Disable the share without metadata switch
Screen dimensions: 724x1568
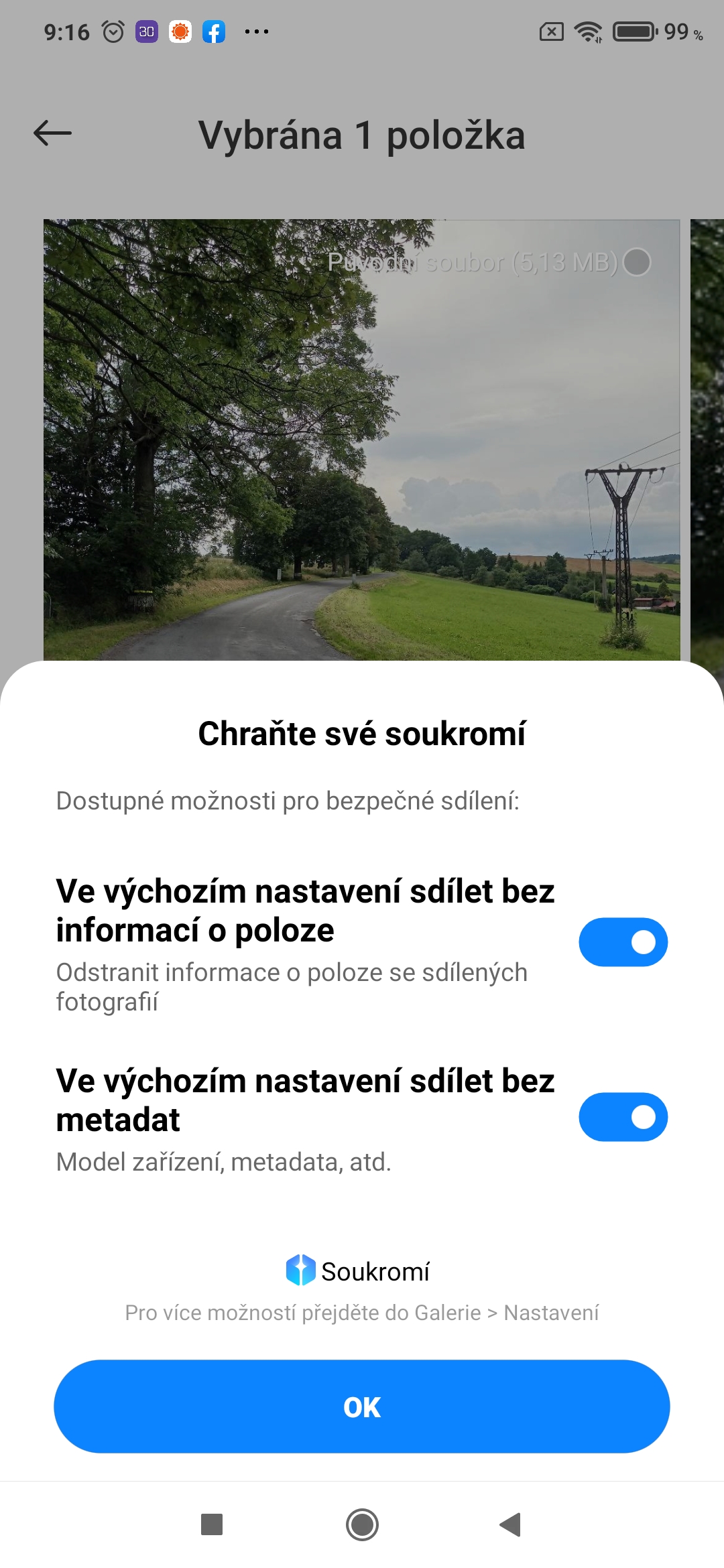point(623,1117)
